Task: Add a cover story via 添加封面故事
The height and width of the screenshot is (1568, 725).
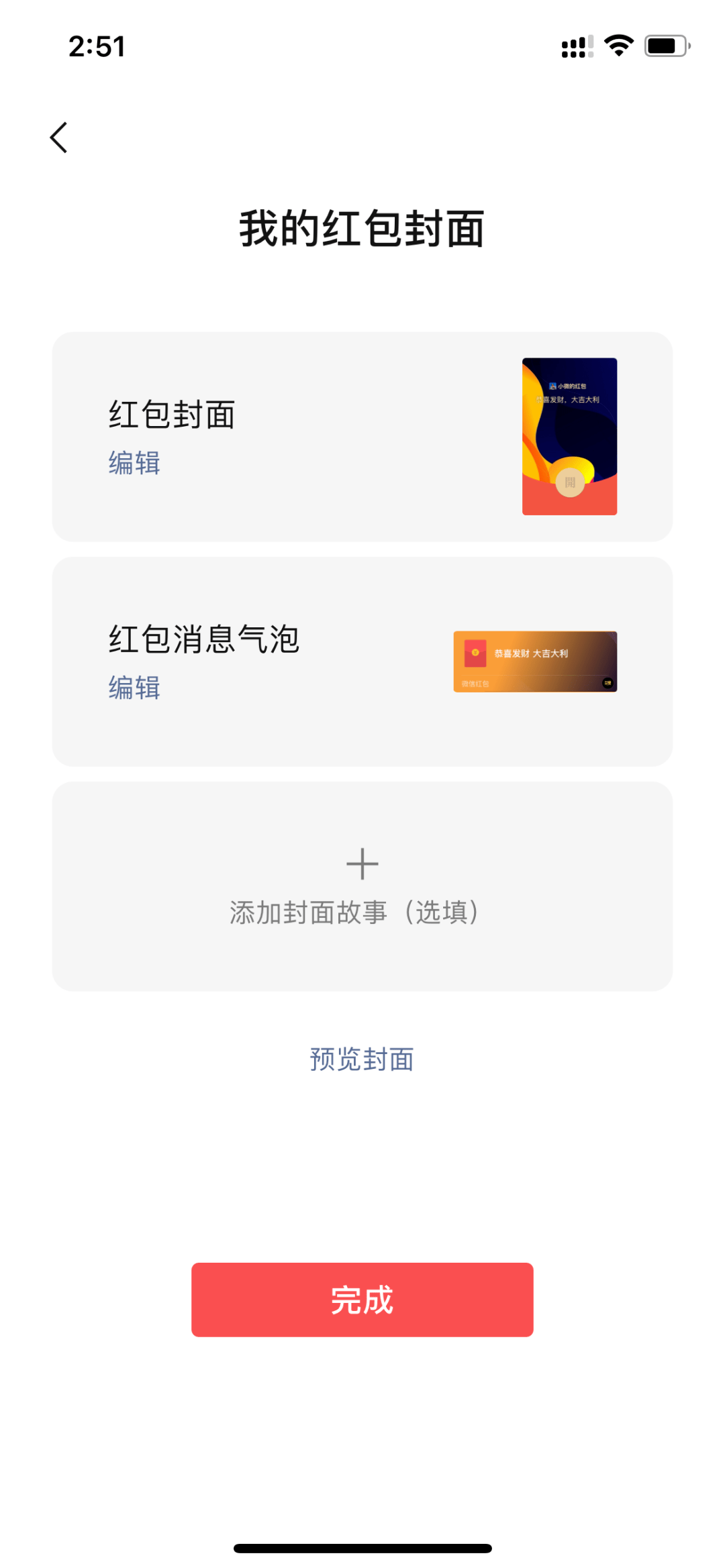Action: (x=362, y=886)
